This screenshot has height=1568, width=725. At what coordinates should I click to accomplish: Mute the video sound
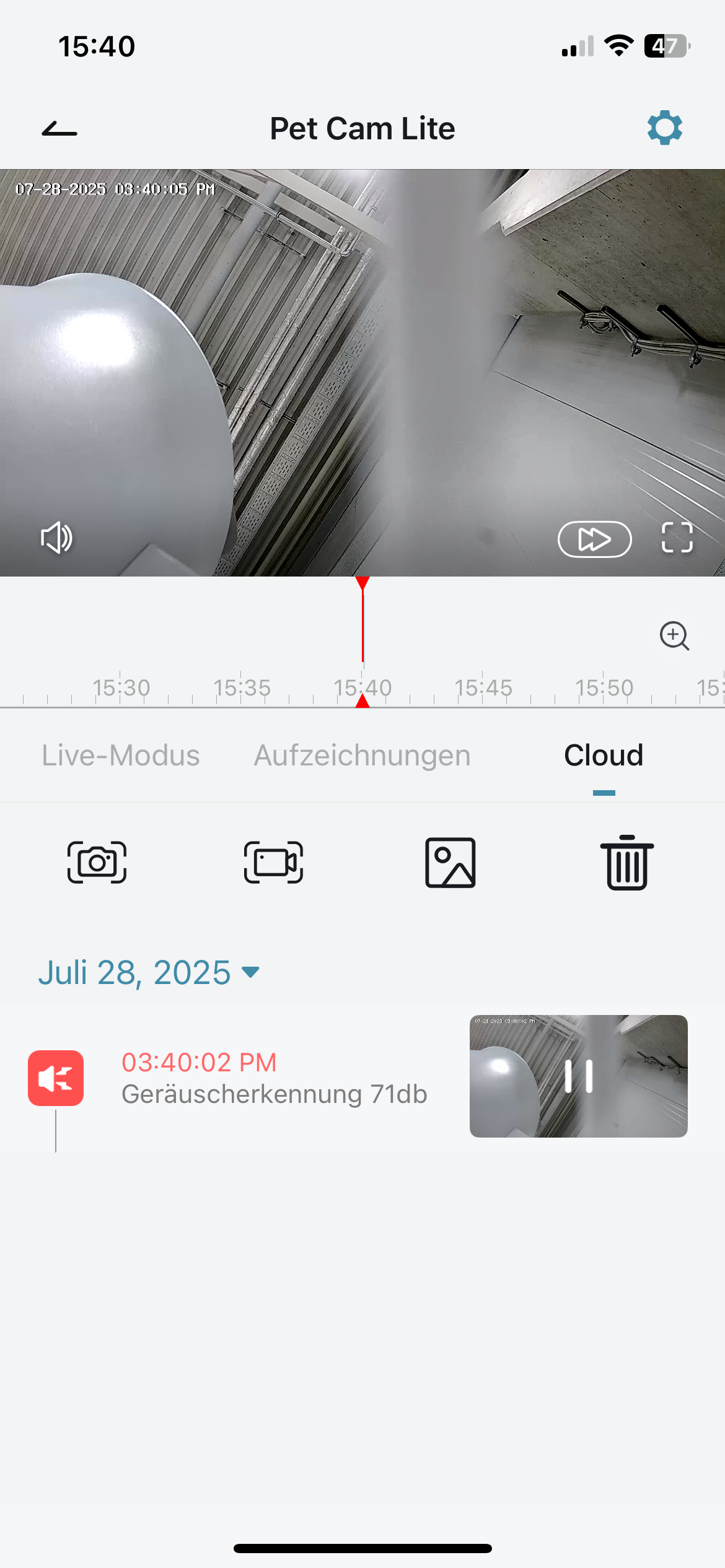(56, 538)
